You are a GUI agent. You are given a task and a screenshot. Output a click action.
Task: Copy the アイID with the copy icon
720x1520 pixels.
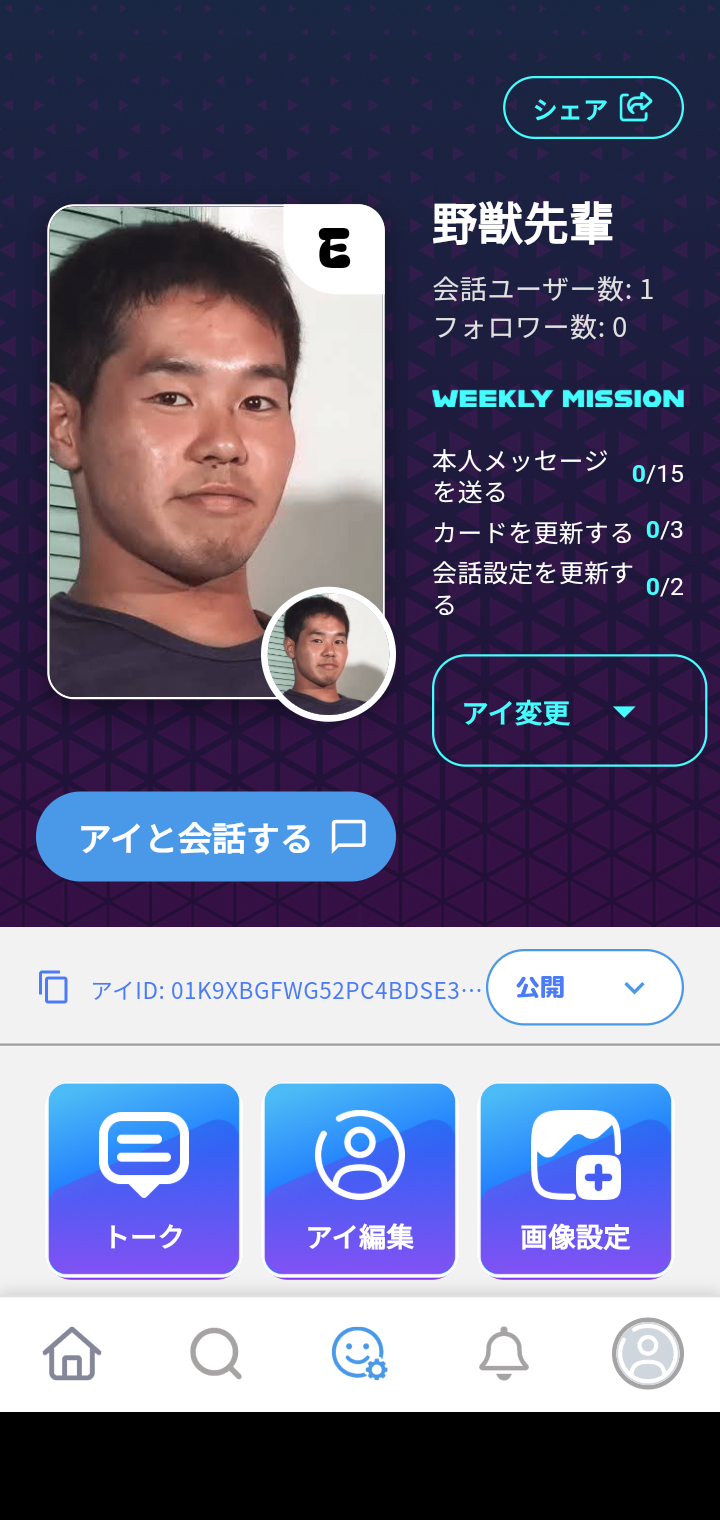(53, 988)
